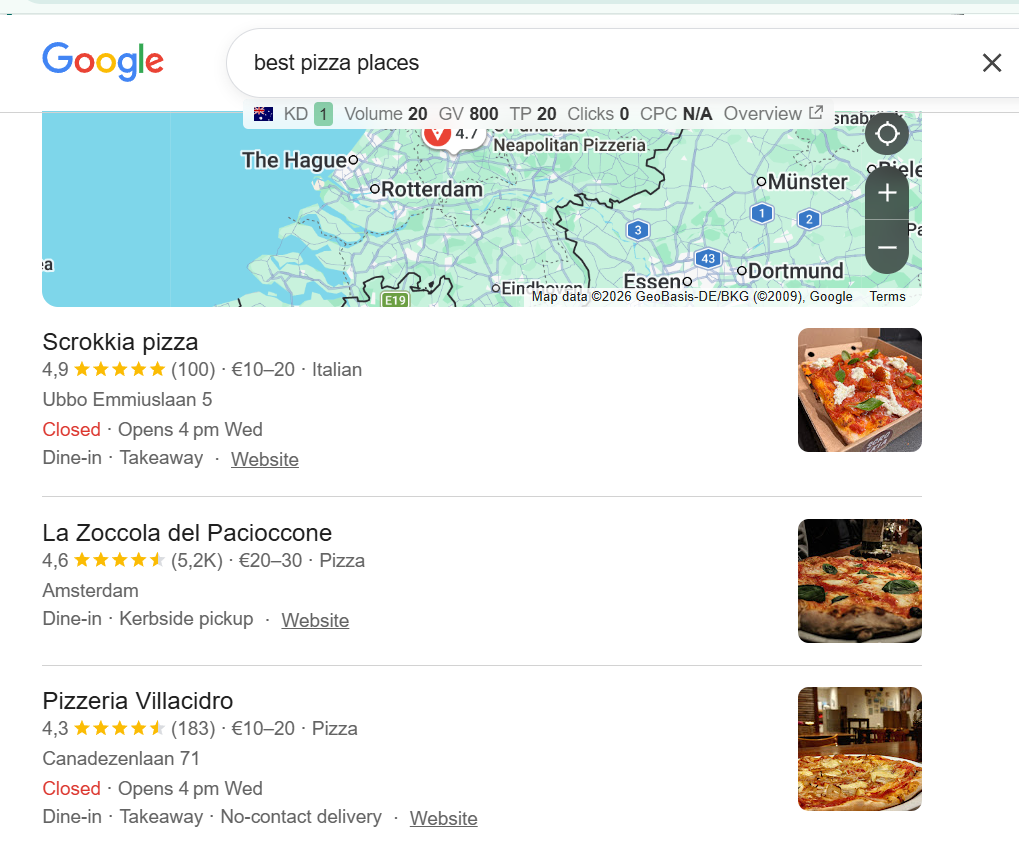
Task: Tap the best pizza places search field
Action: [600, 63]
